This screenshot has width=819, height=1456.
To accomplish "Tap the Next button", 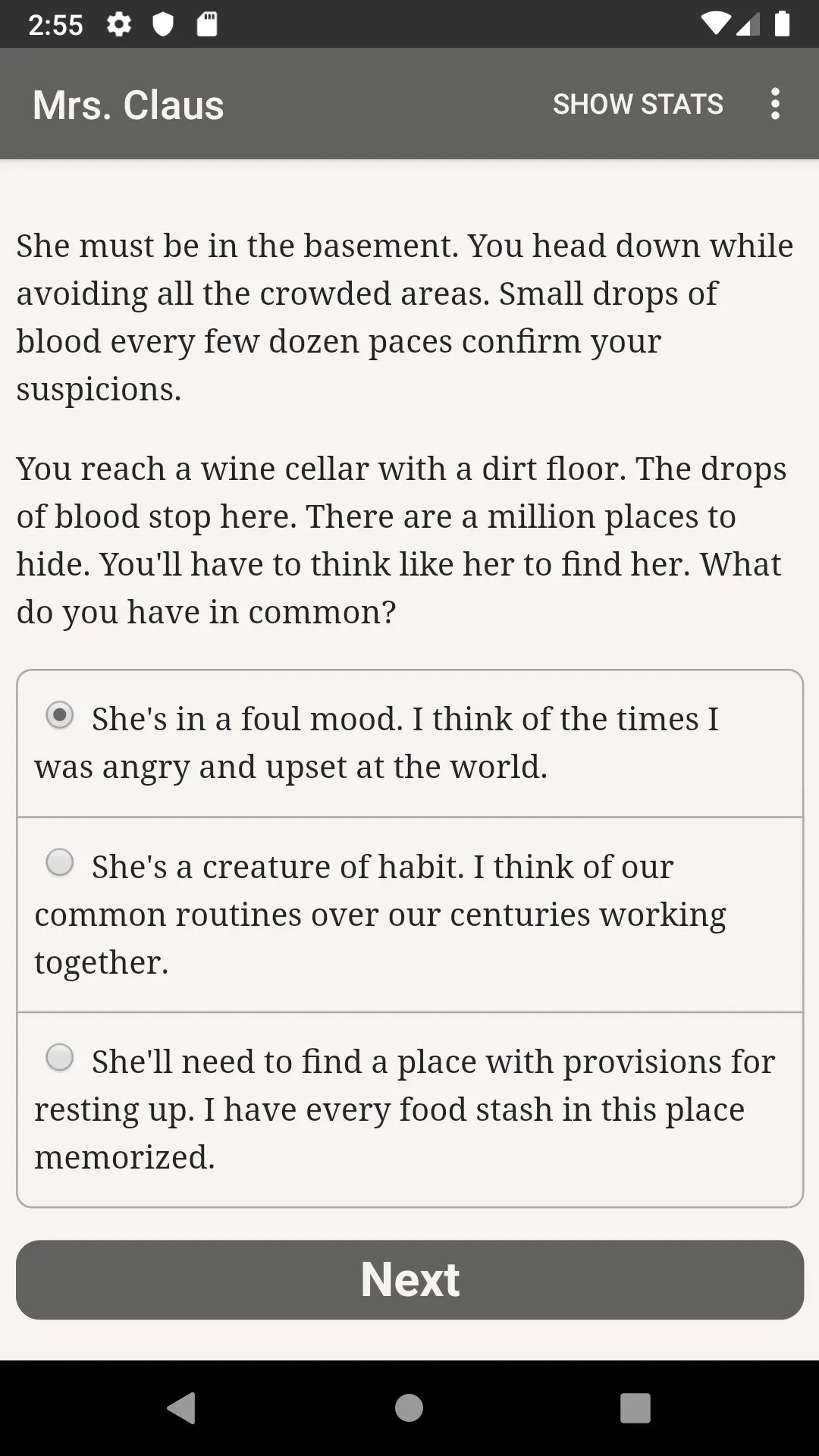I will click(409, 1279).
